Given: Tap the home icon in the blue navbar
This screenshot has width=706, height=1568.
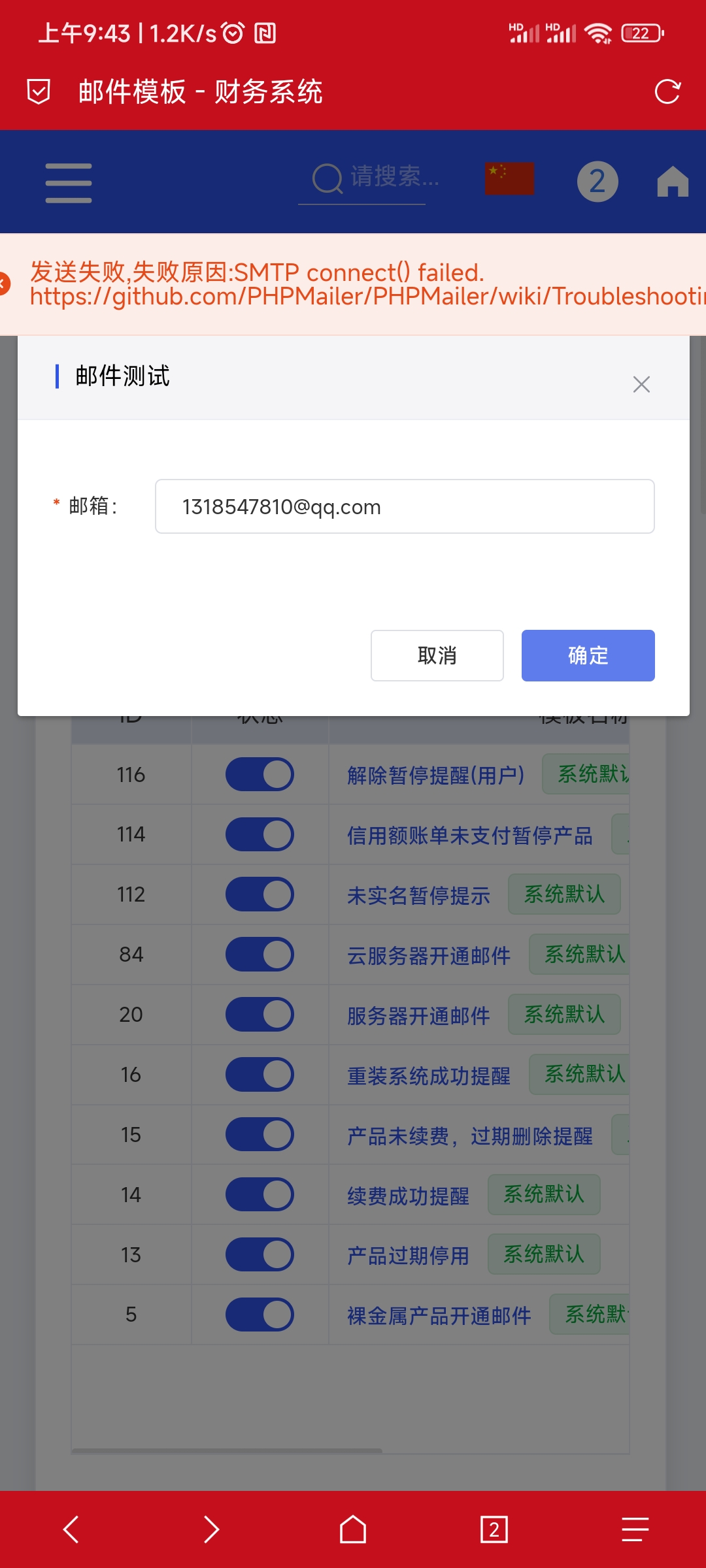Looking at the screenshot, I should click(x=673, y=181).
